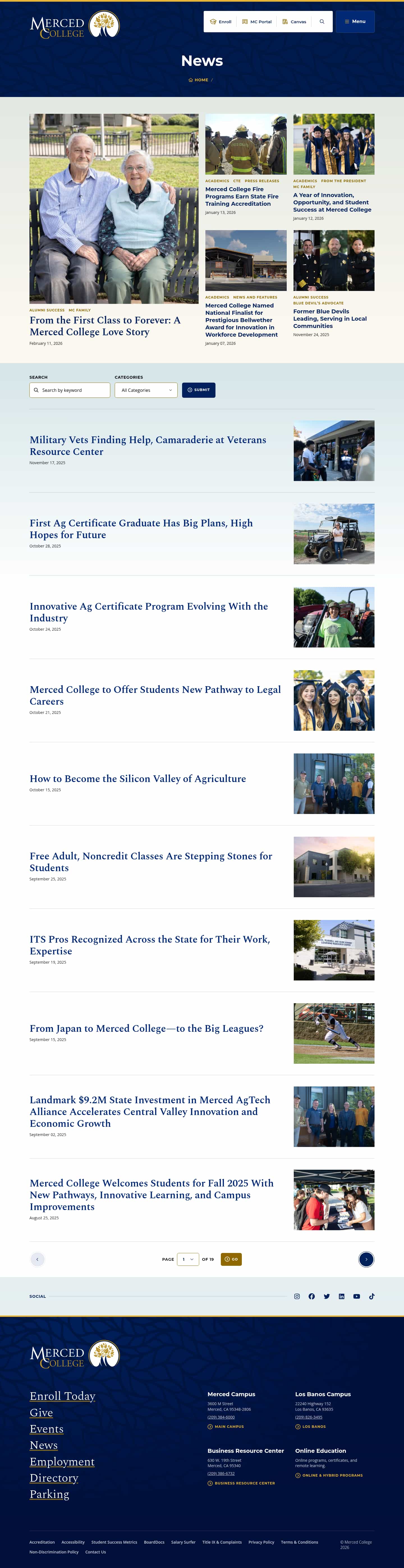Open the Privacy Policy
The height and width of the screenshot is (1568, 404).
click(261, 1542)
